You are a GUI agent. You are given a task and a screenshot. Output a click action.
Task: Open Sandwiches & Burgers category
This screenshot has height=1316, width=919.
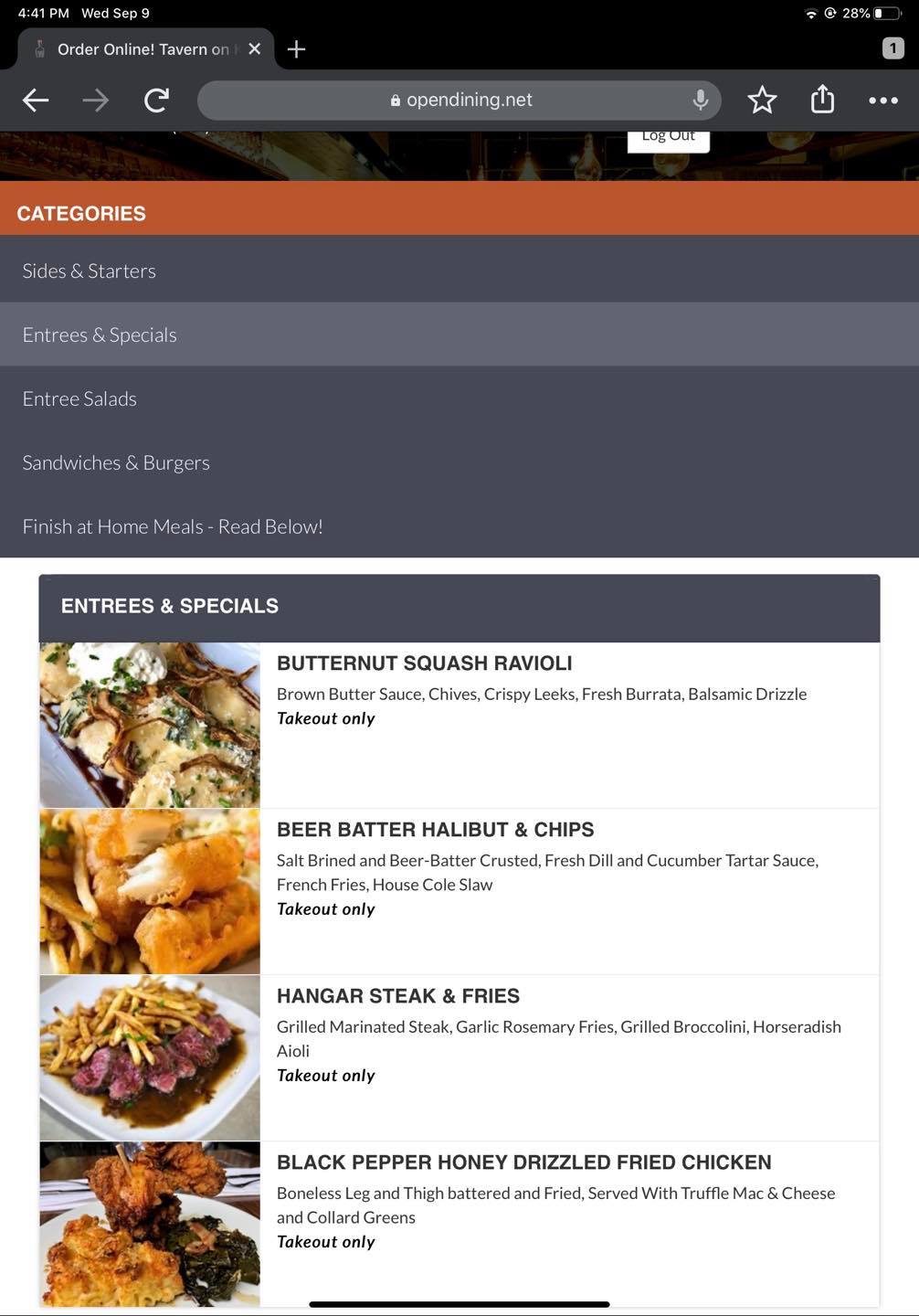(x=116, y=462)
